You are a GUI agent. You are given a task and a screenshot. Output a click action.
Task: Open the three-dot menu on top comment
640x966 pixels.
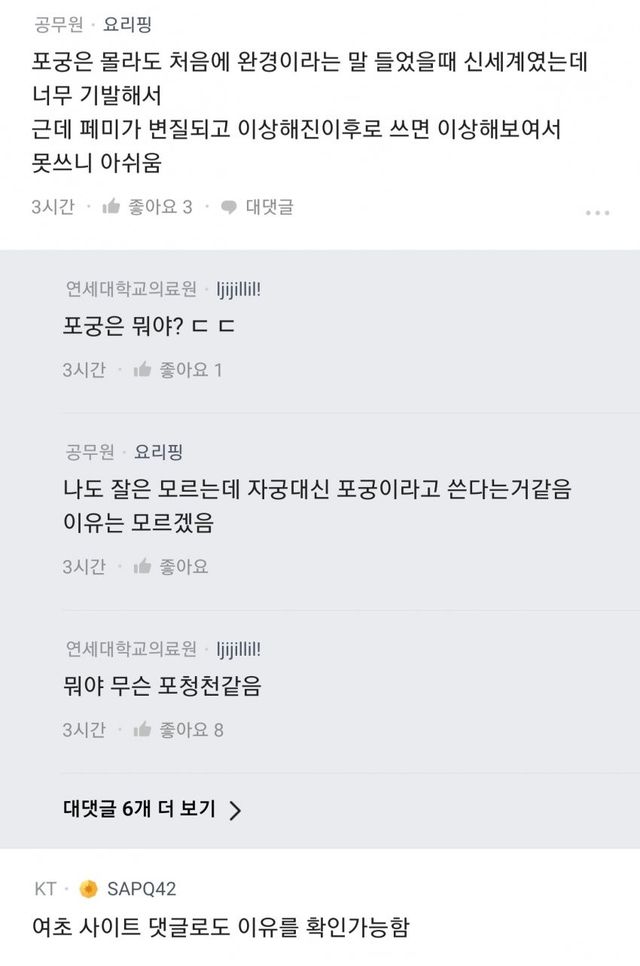coord(597,212)
